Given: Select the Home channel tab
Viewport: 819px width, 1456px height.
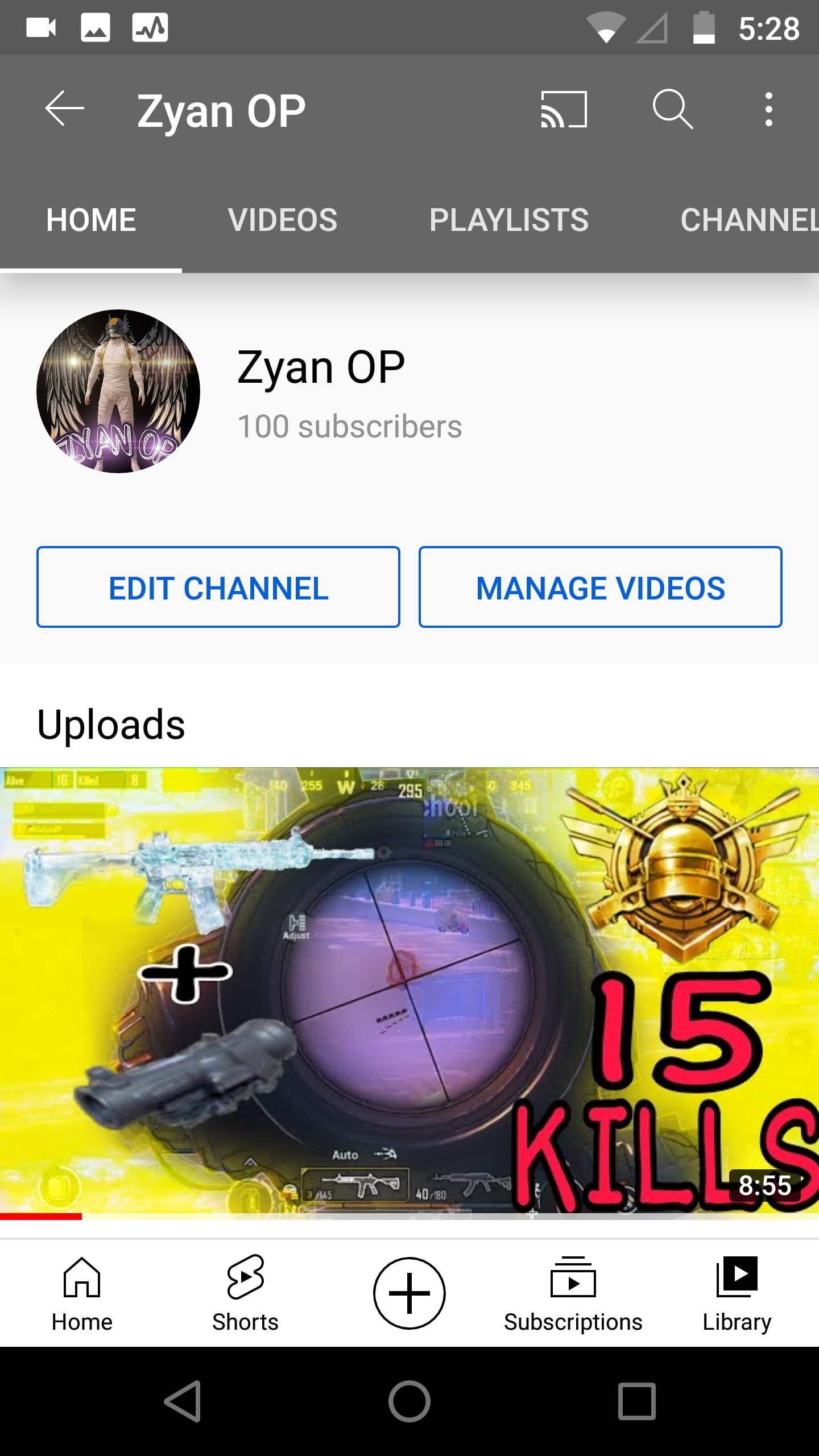Looking at the screenshot, I should point(91,220).
